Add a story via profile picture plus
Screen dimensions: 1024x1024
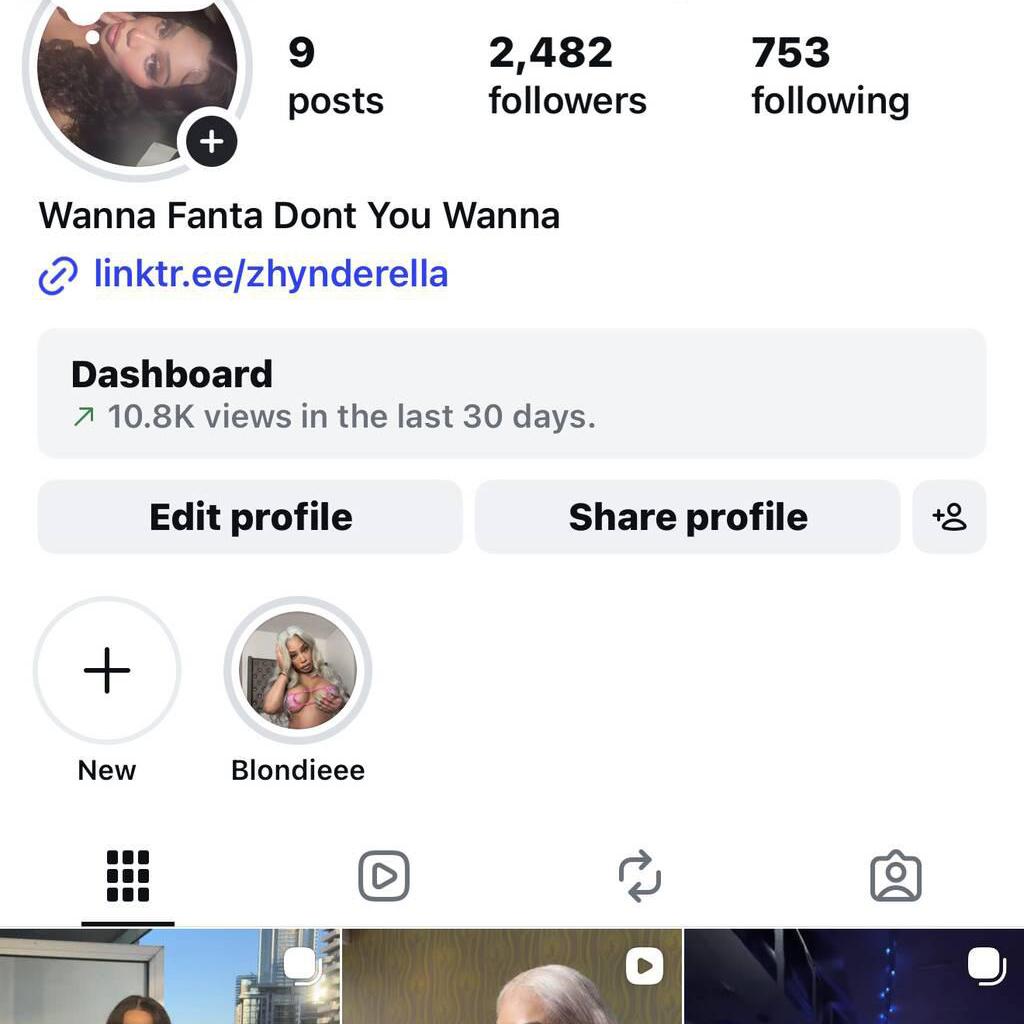(211, 142)
